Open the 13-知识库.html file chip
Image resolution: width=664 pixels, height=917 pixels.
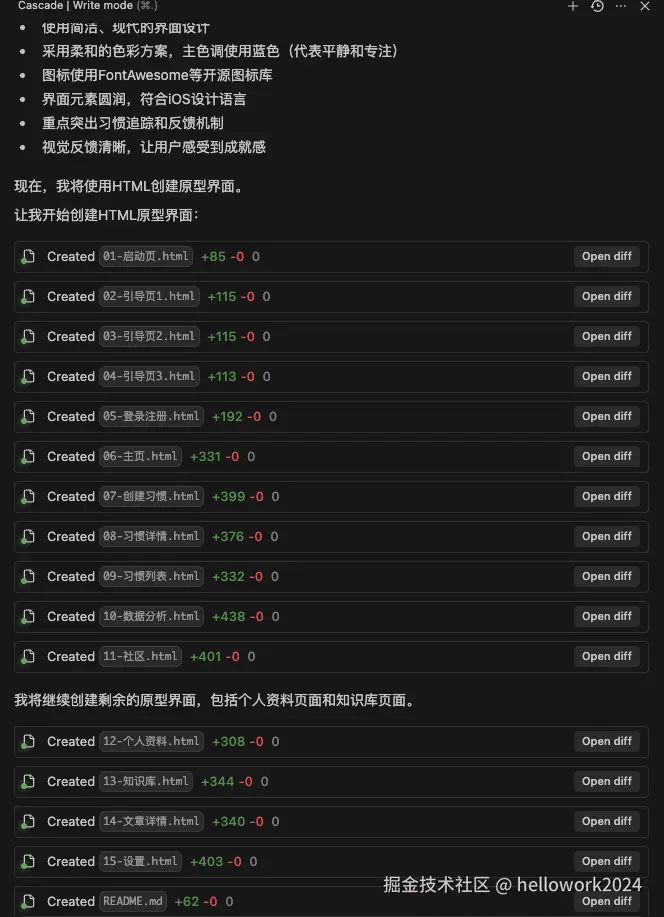coord(146,781)
